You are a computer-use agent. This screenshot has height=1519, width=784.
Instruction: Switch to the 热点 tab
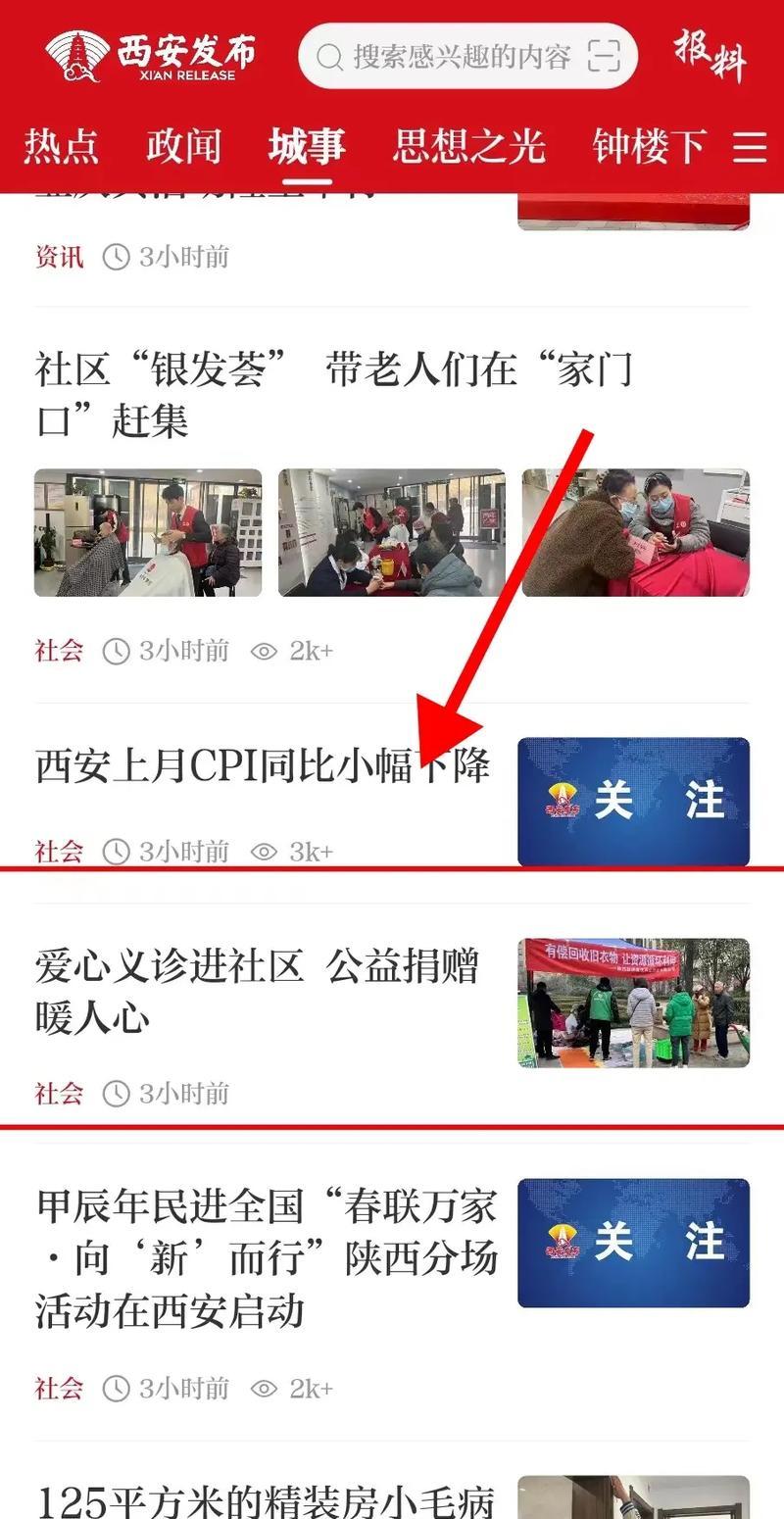(61, 147)
